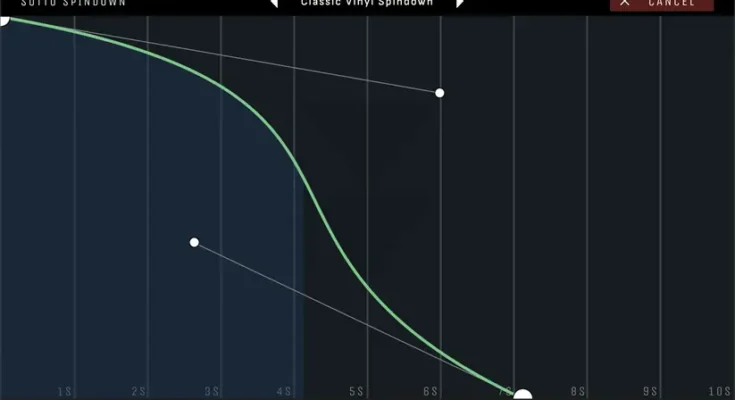Screen dimensions: 735x400
Task: Cancel the spindown curve editing
Action: click(661, 4)
